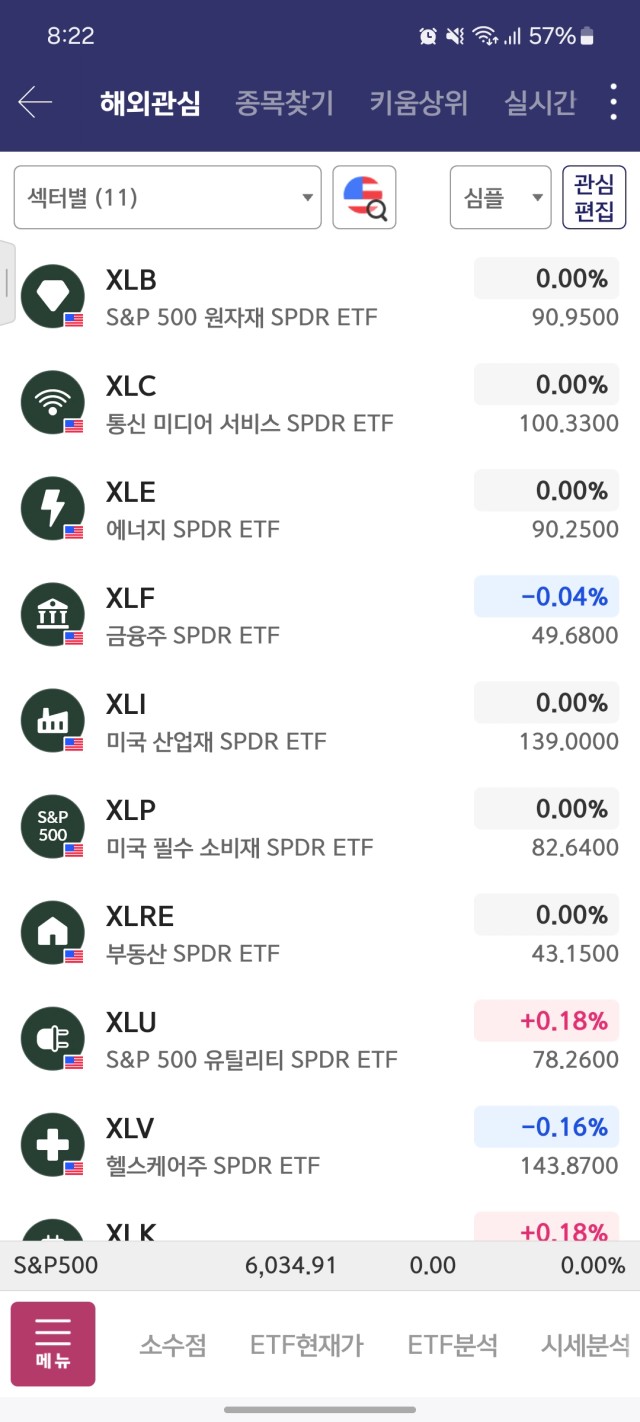Change the 심플 view mode dropdown

pyautogui.click(x=500, y=197)
